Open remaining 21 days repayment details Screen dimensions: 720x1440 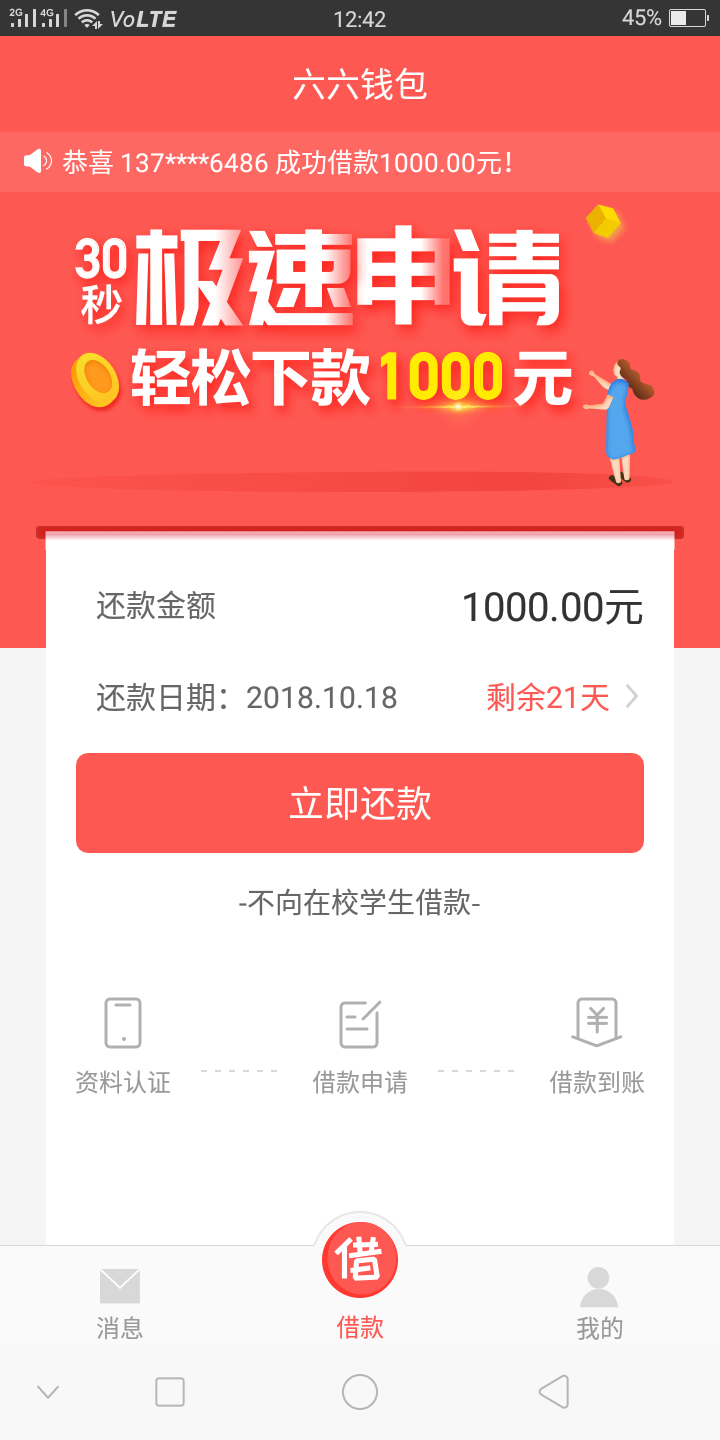562,697
